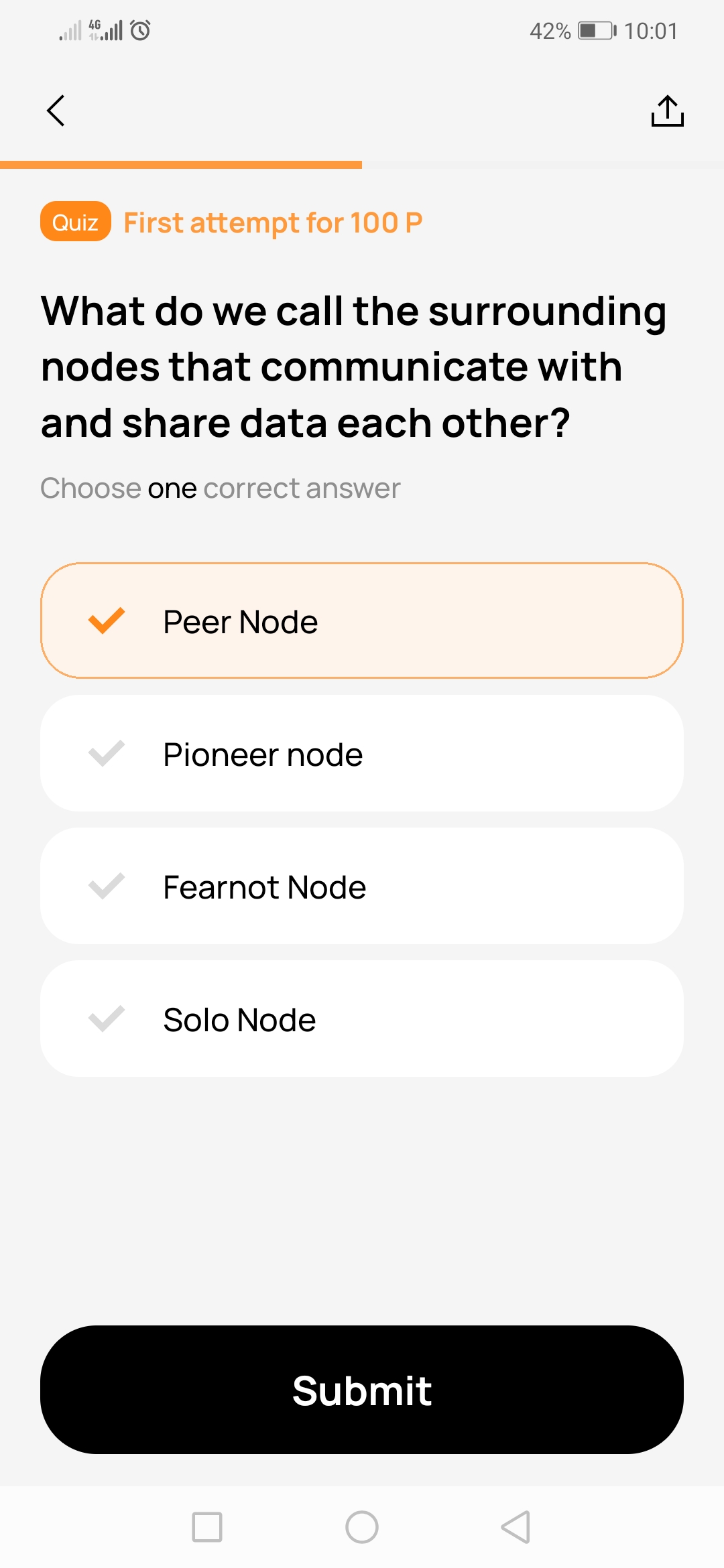724x1568 pixels.
Task: Select the Fearnot Node answer
Action: point(362,886)
